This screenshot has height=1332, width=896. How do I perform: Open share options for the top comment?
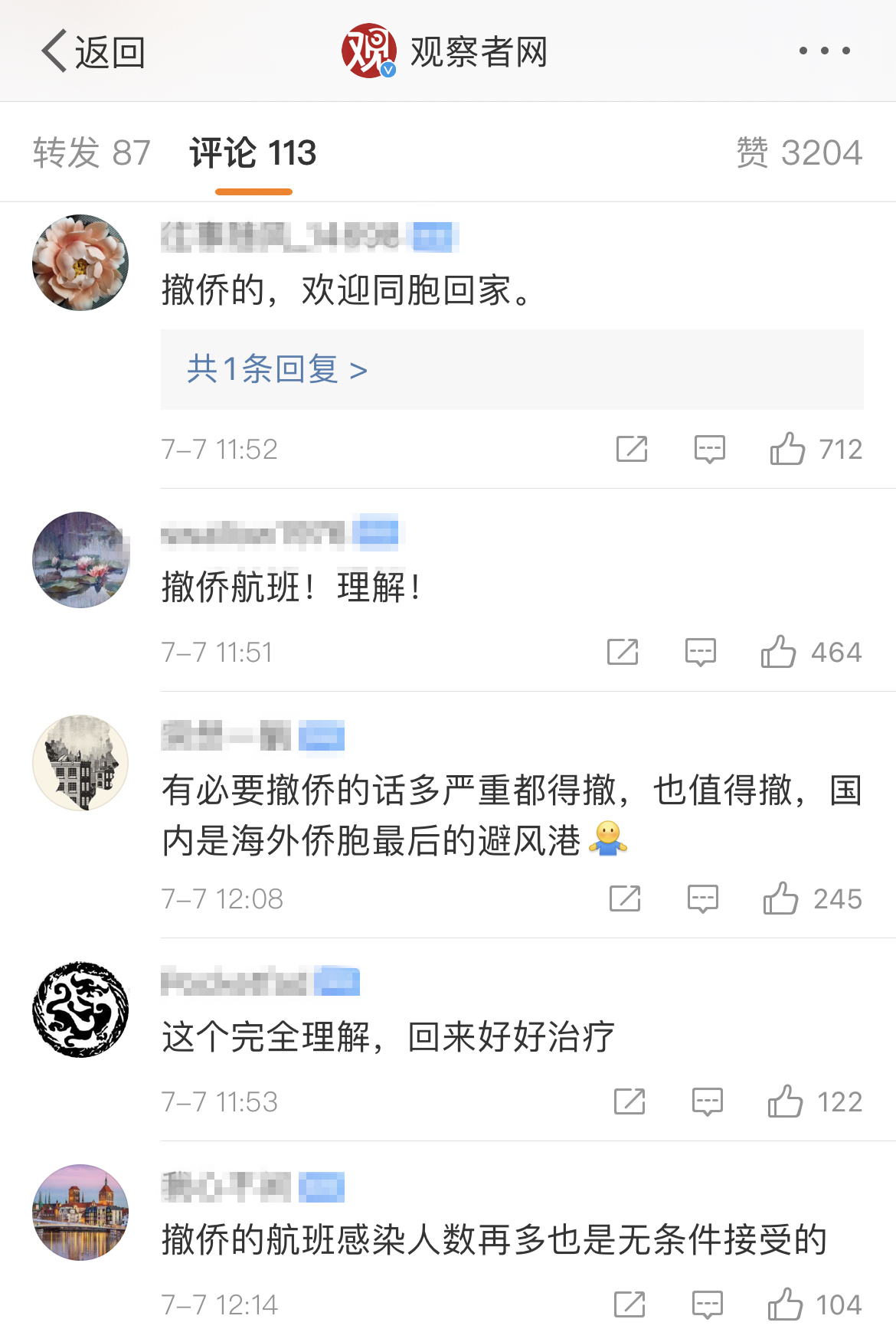click(x=630, y=450)
